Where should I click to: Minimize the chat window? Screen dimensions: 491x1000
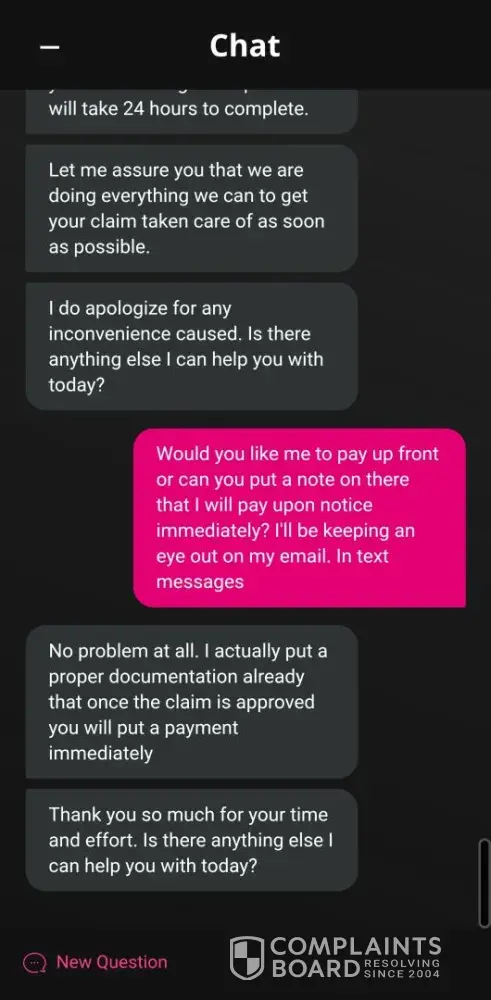[50, 48]
